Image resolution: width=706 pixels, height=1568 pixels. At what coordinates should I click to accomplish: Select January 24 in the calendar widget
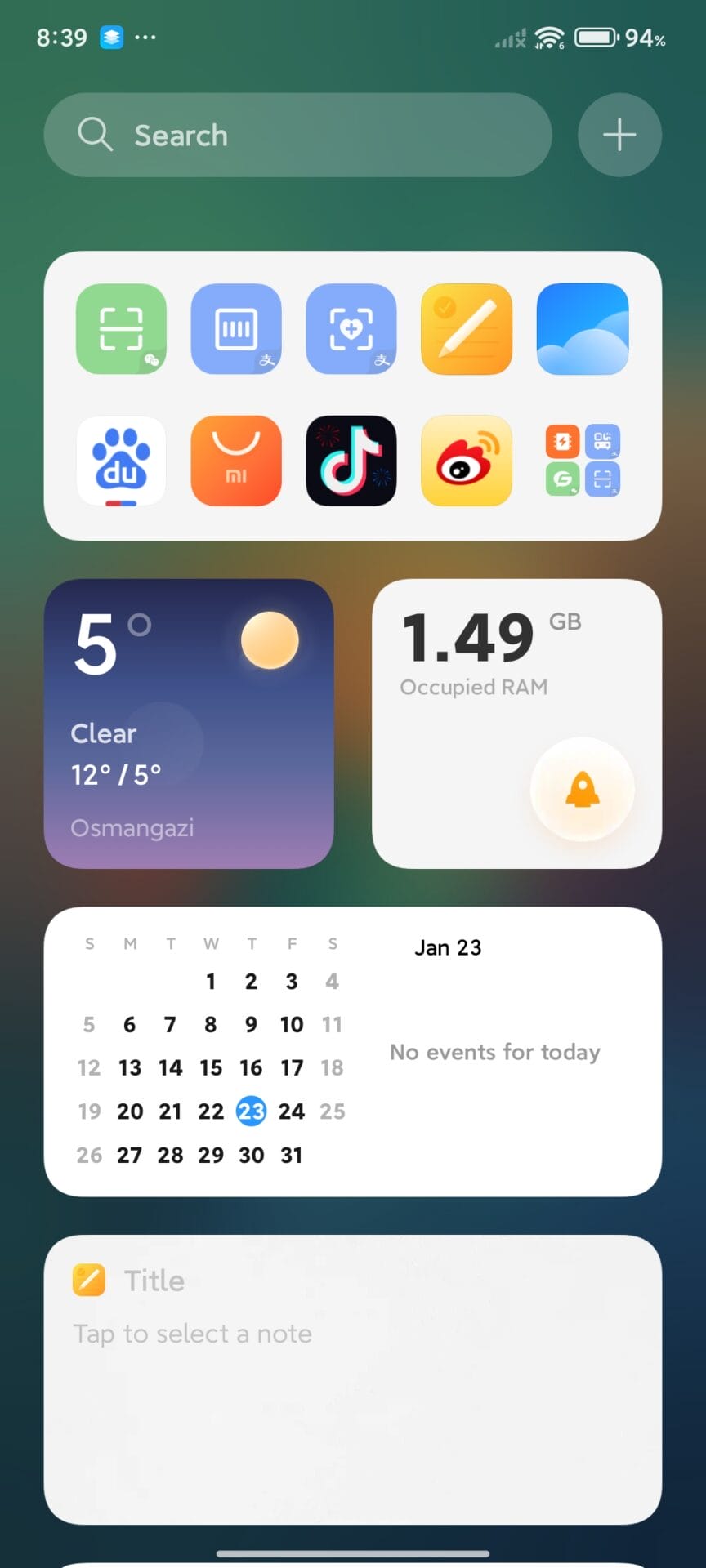tap(292, 1111)
